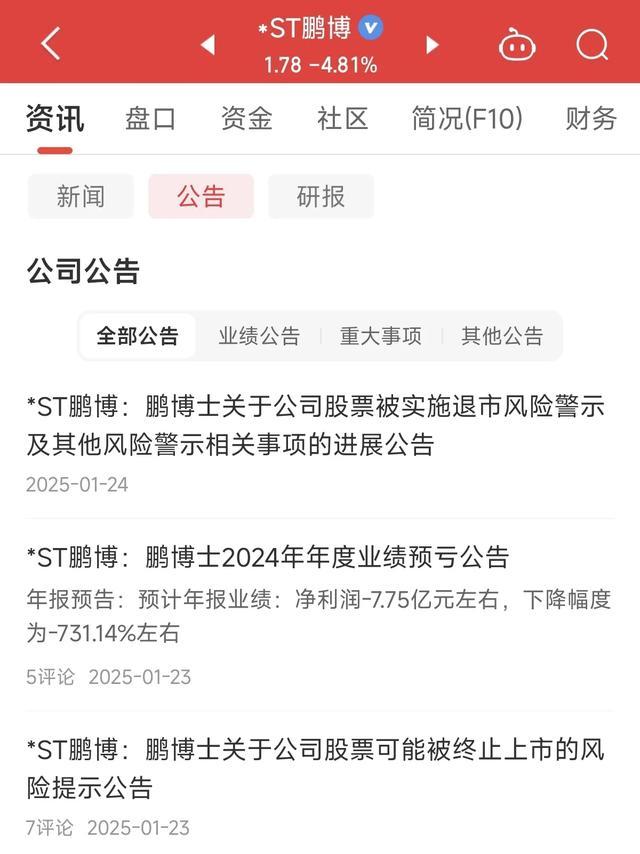Select the 全部公告 filter
This screenshot has height=854, width=640.
pos(138,336)
